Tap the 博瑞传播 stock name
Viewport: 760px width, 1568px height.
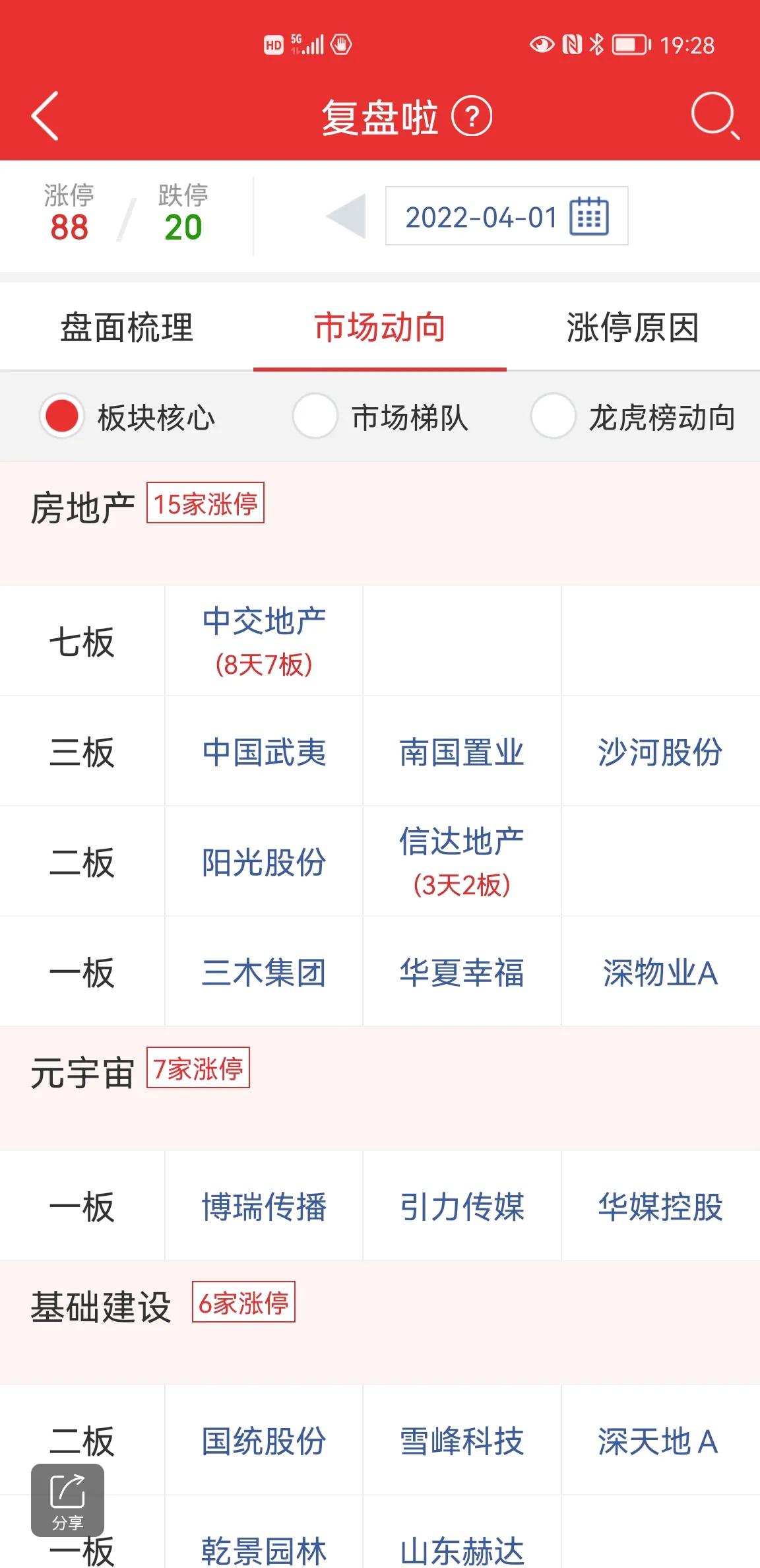(263, 1205)
